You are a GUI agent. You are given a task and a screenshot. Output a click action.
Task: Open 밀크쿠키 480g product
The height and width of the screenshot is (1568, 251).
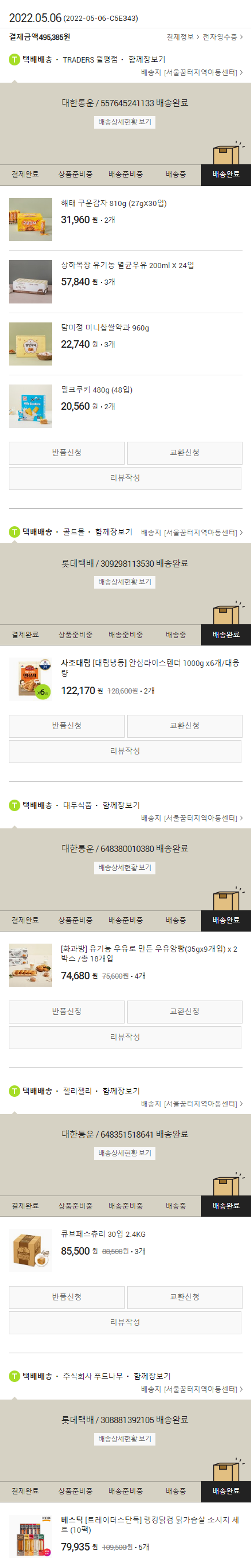(x=96, y=390)
